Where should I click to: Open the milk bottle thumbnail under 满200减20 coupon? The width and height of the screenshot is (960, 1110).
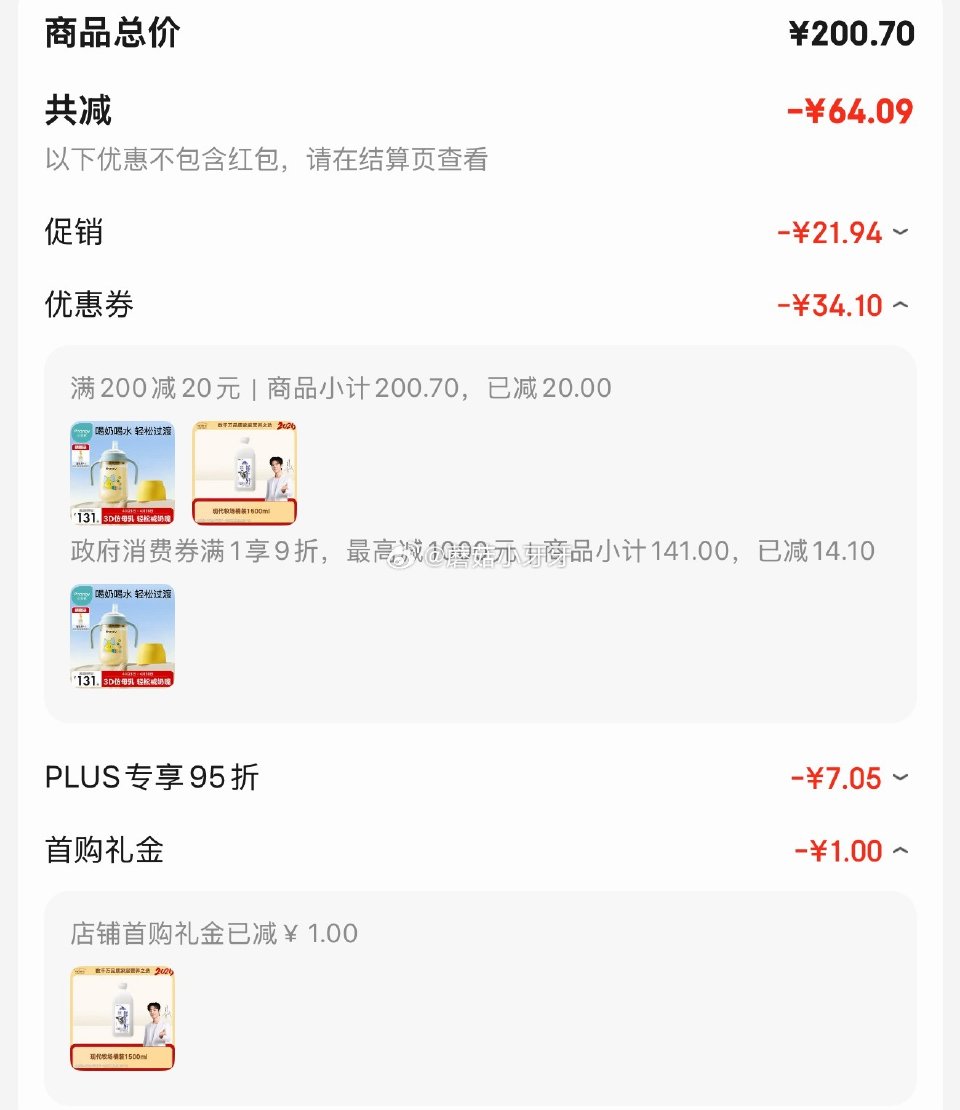click(243, 472)
